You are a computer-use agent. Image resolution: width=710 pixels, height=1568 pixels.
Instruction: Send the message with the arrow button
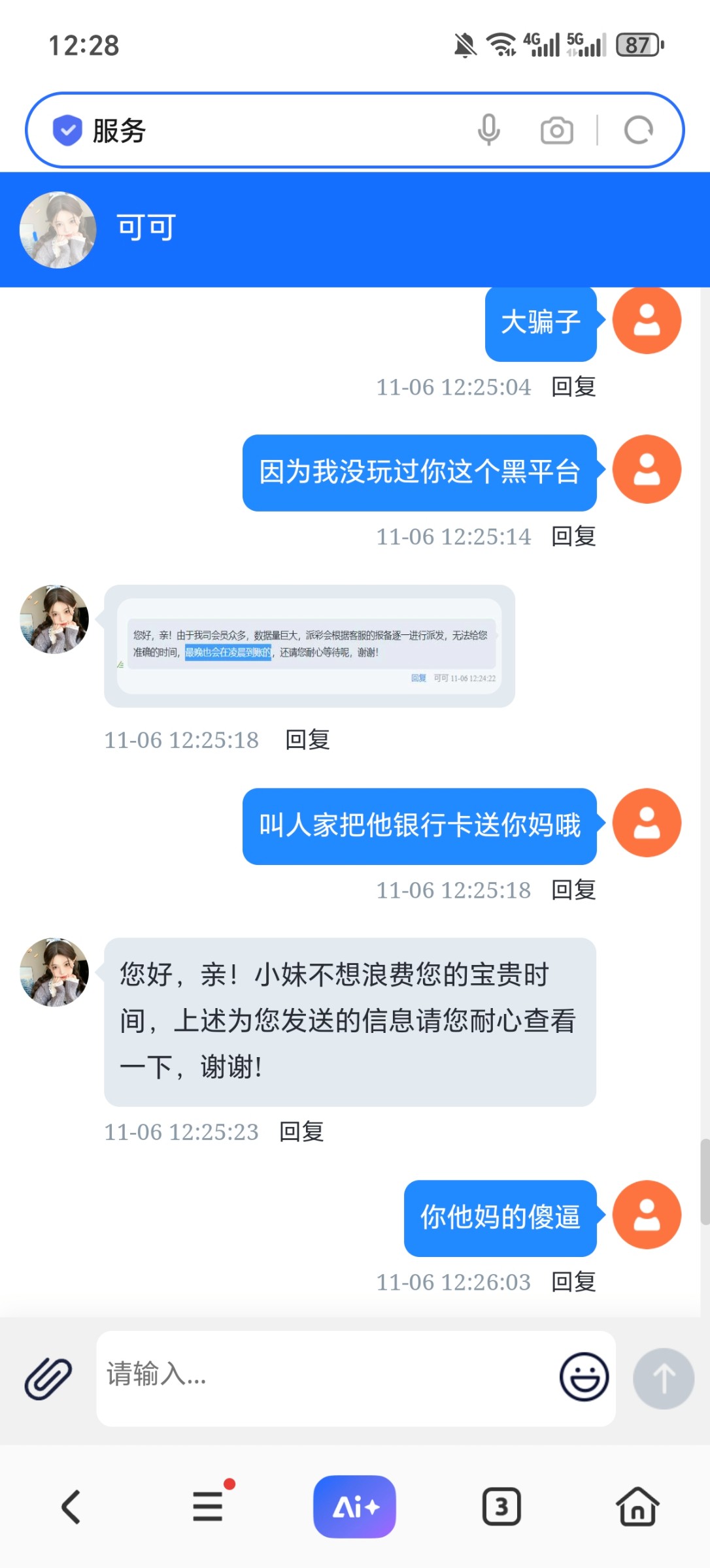[663, 1378]
